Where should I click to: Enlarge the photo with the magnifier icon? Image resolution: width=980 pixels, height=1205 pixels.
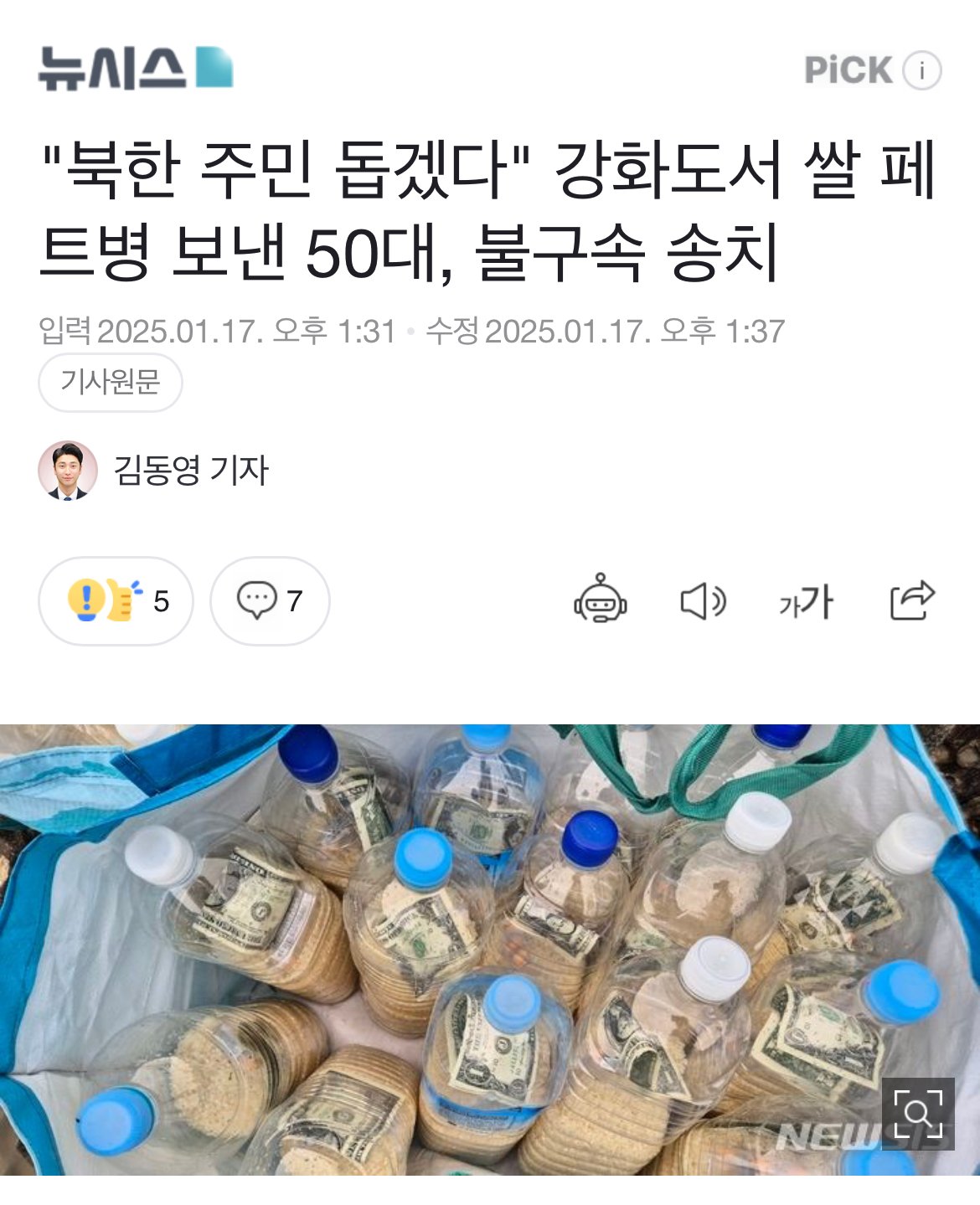(918, 1113)
